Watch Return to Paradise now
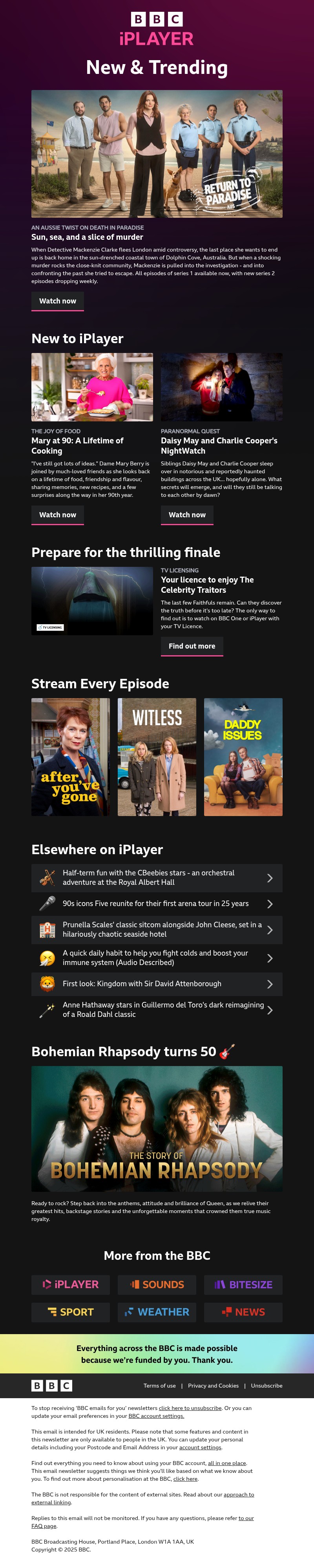Viewport: 314px width, 1568px height. tap(58, 301)
